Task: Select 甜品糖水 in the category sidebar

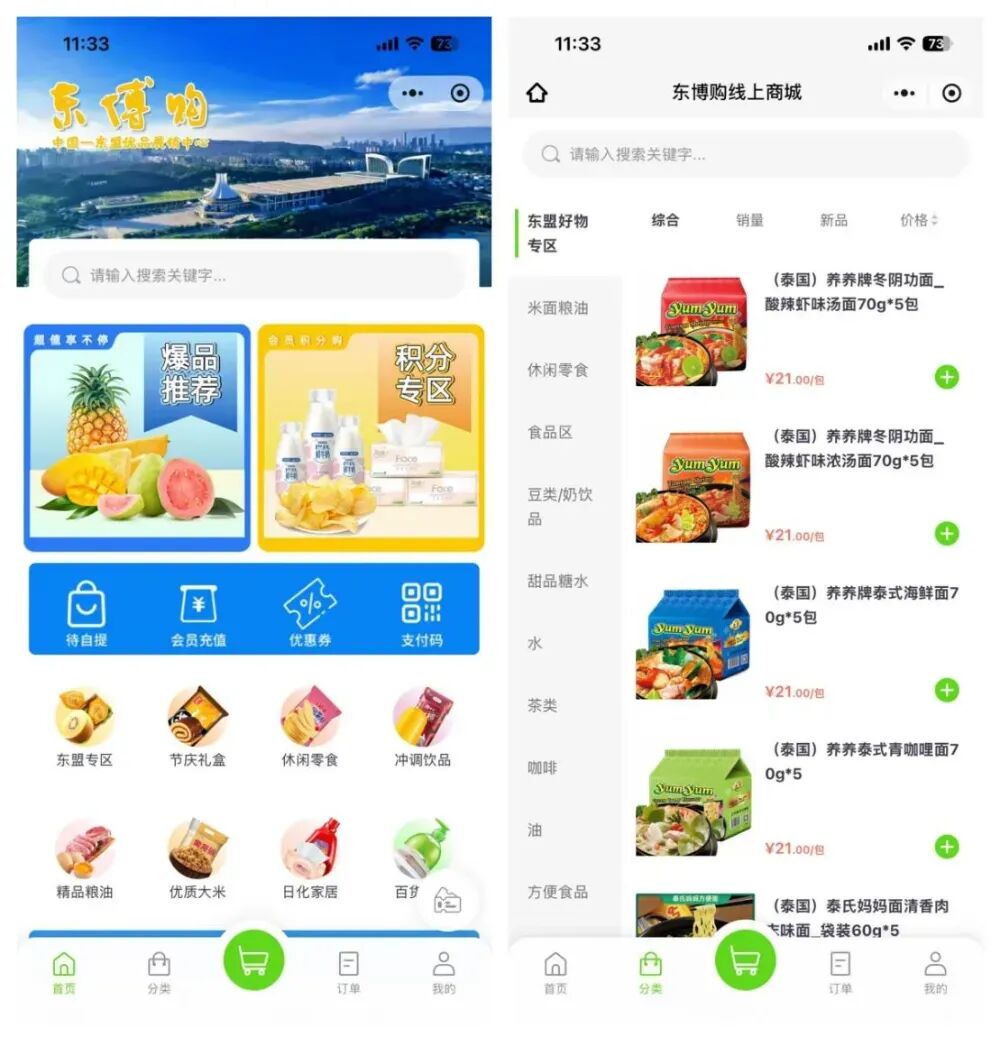Action: 559,581
